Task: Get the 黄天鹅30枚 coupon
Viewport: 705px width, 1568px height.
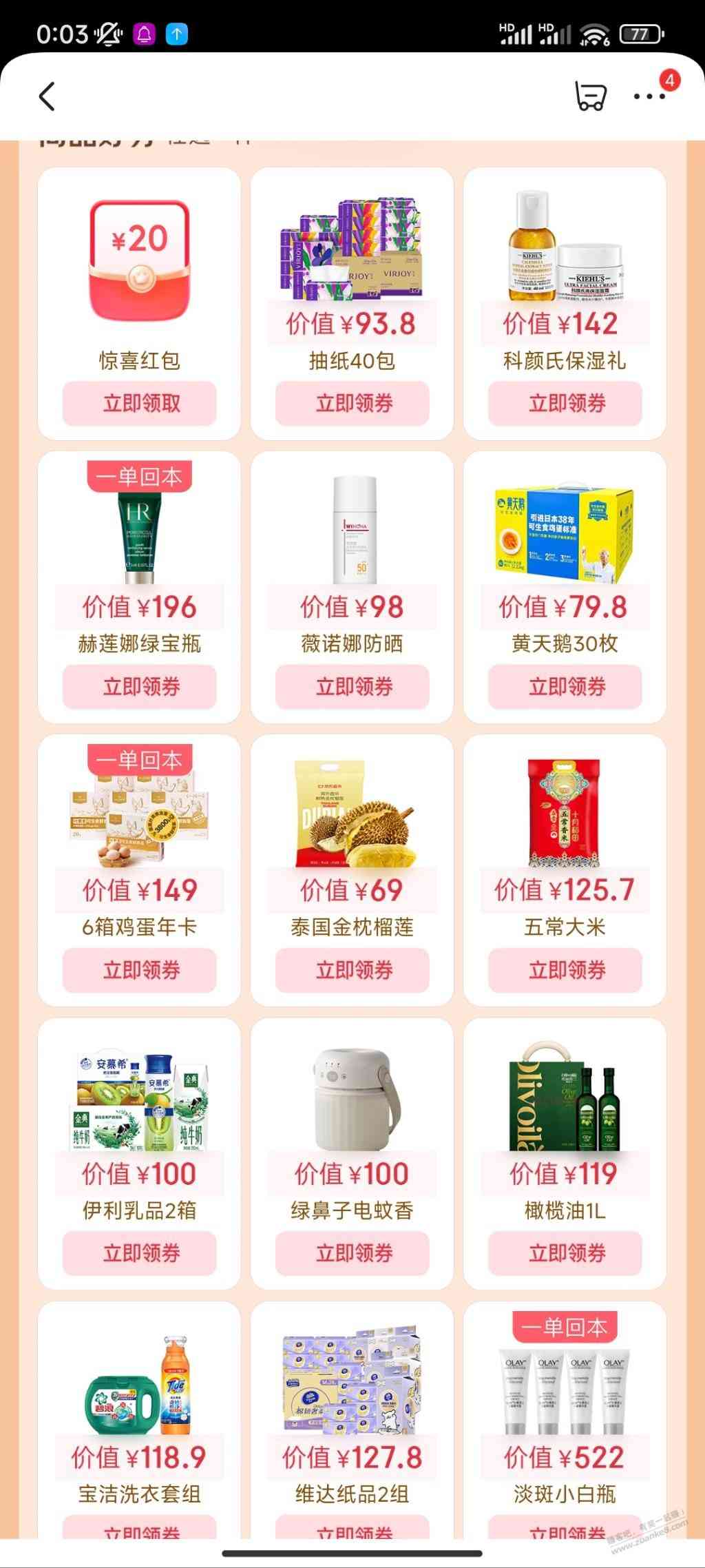Action: click(565, 687)
